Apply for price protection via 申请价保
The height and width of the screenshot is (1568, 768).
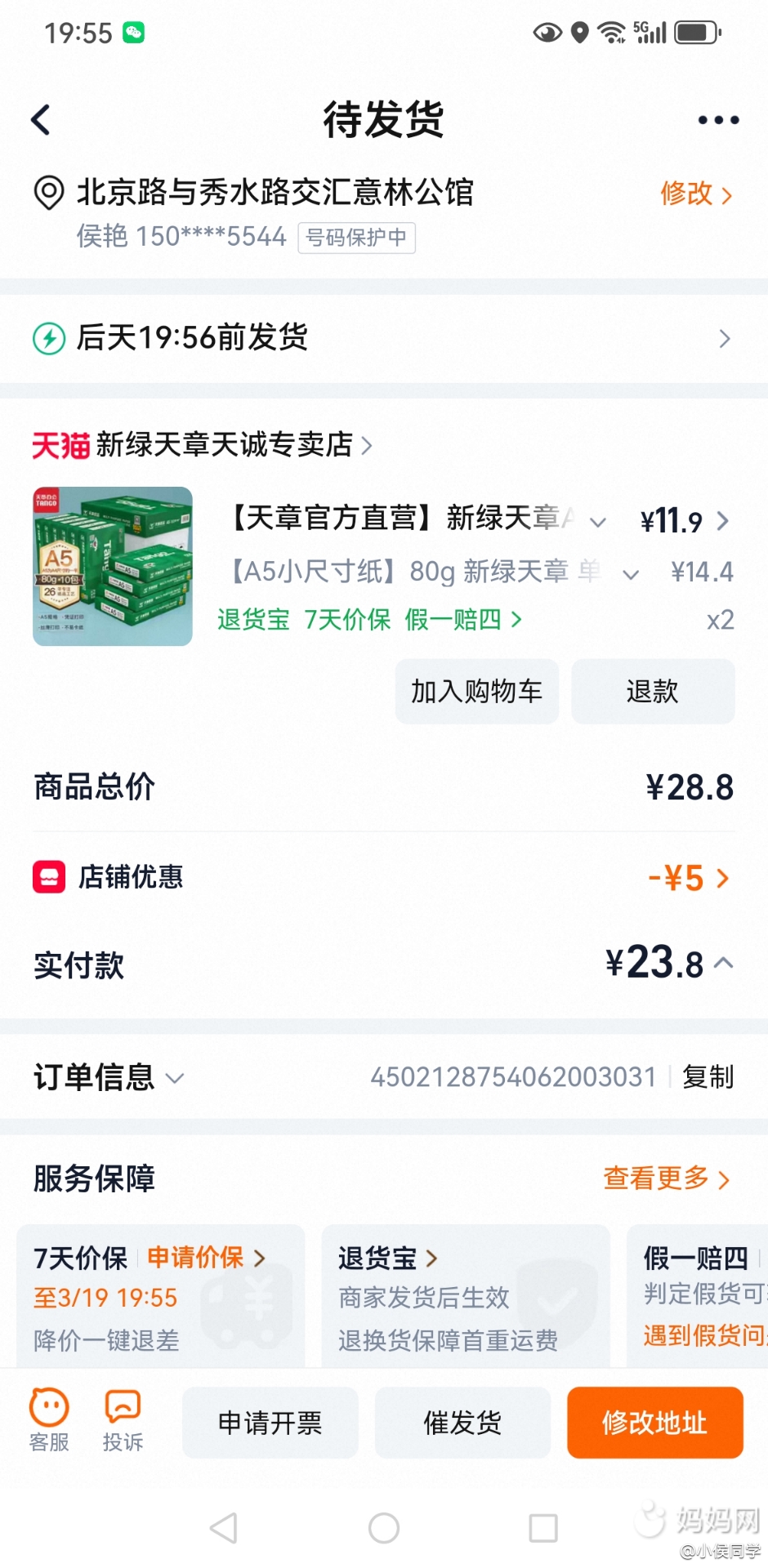point(205,1258)
